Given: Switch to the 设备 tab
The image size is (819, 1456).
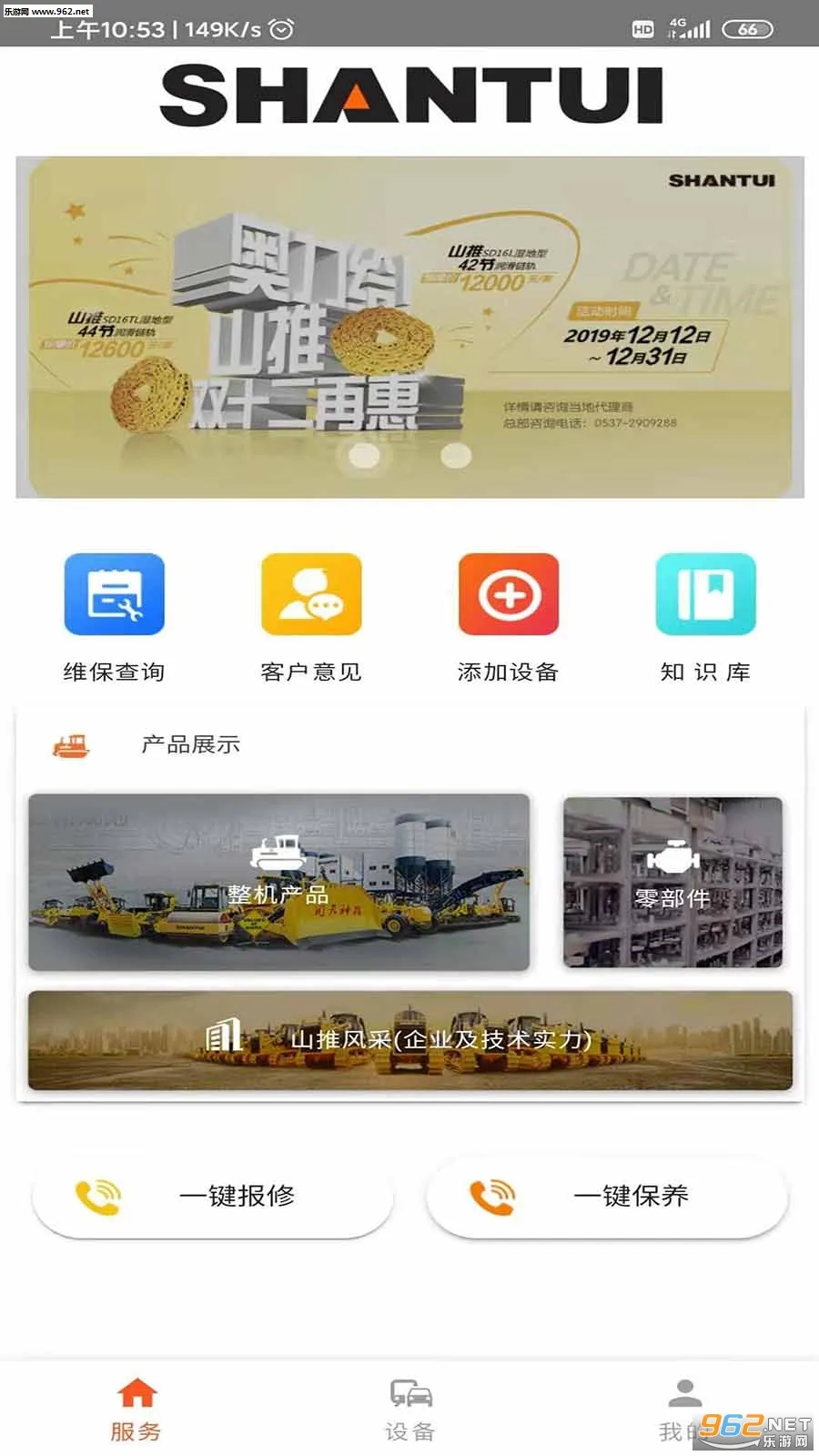Looking at the screenshot, I should pos(410,1409).
